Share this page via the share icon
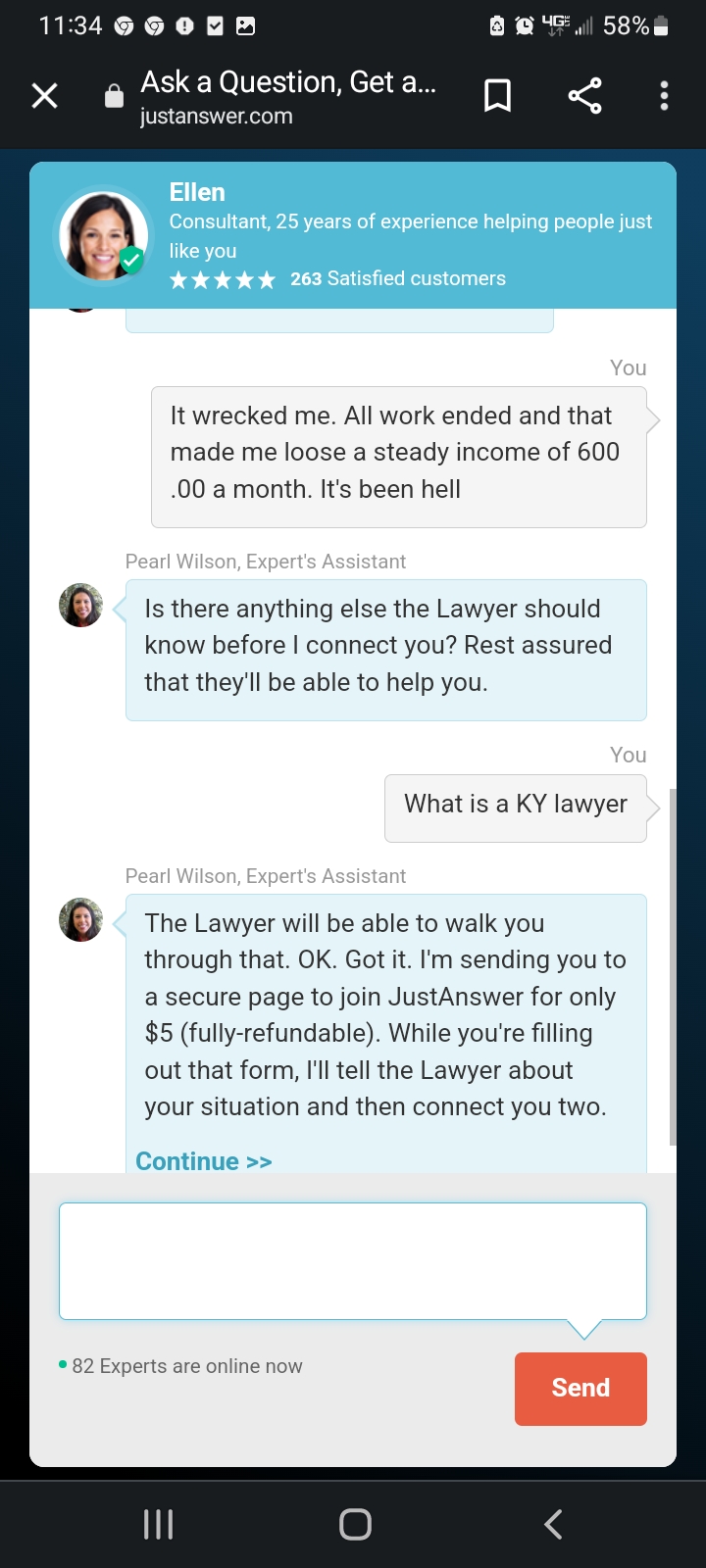This screenshot has height=1568, width=706. (584, 95)
